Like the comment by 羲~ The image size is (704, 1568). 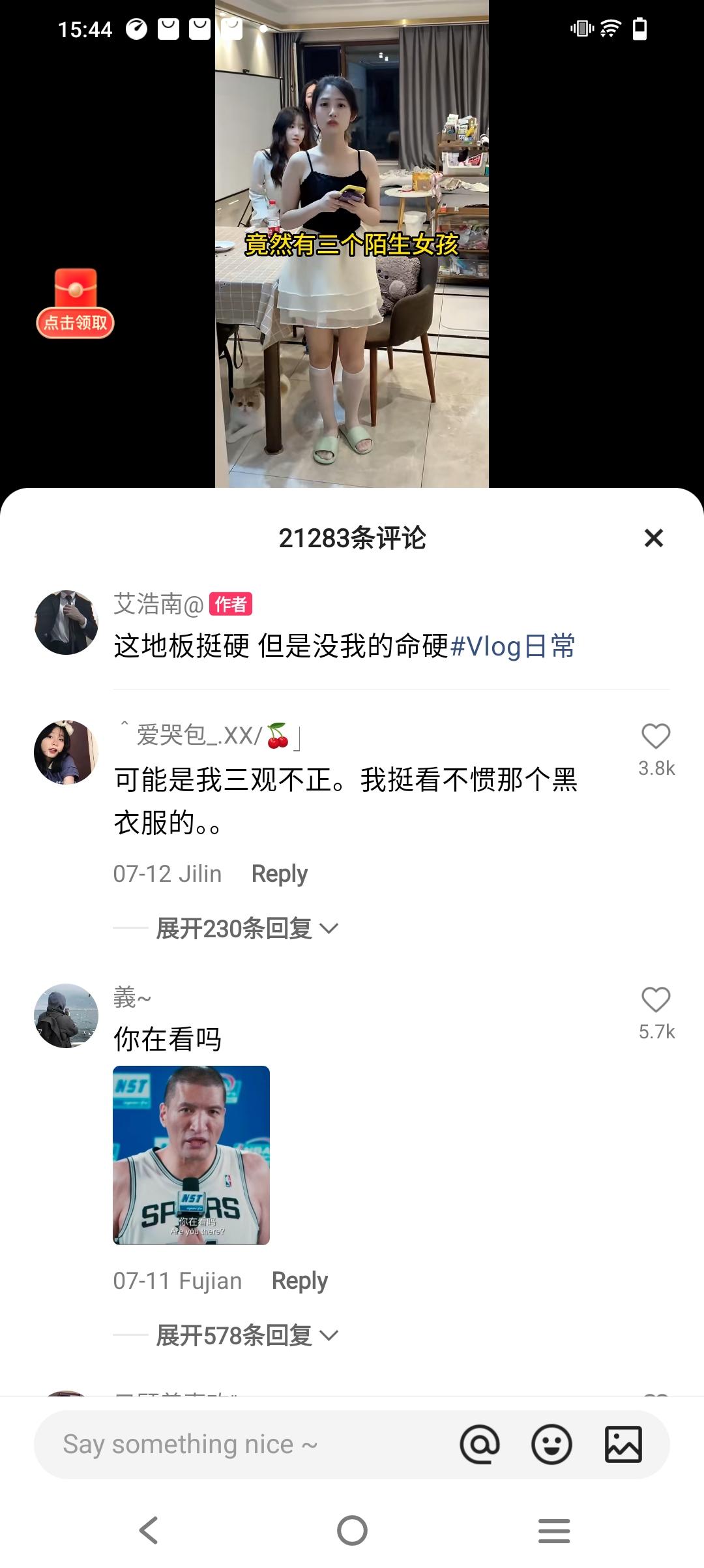[656, 1001]
